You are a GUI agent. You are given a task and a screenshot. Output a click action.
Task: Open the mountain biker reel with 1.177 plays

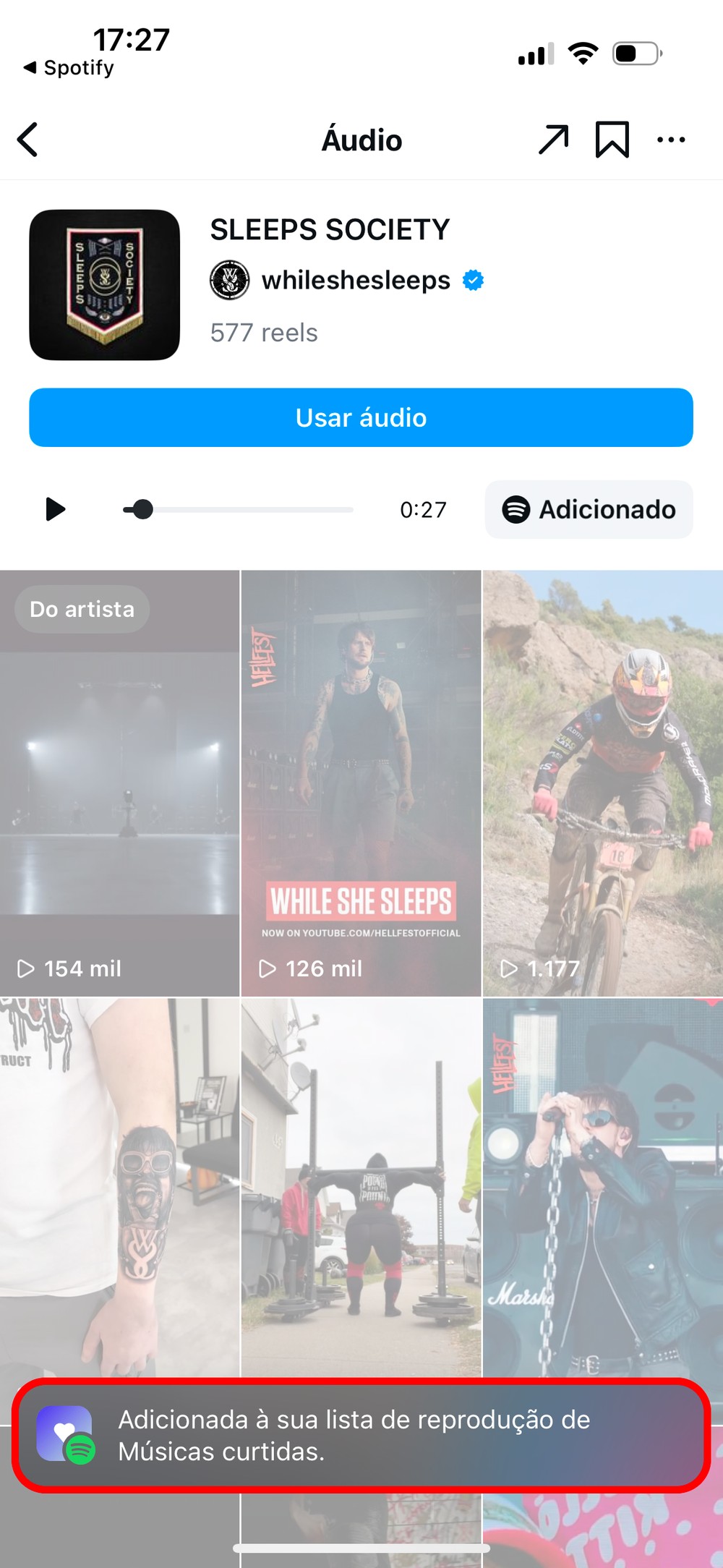603,783
